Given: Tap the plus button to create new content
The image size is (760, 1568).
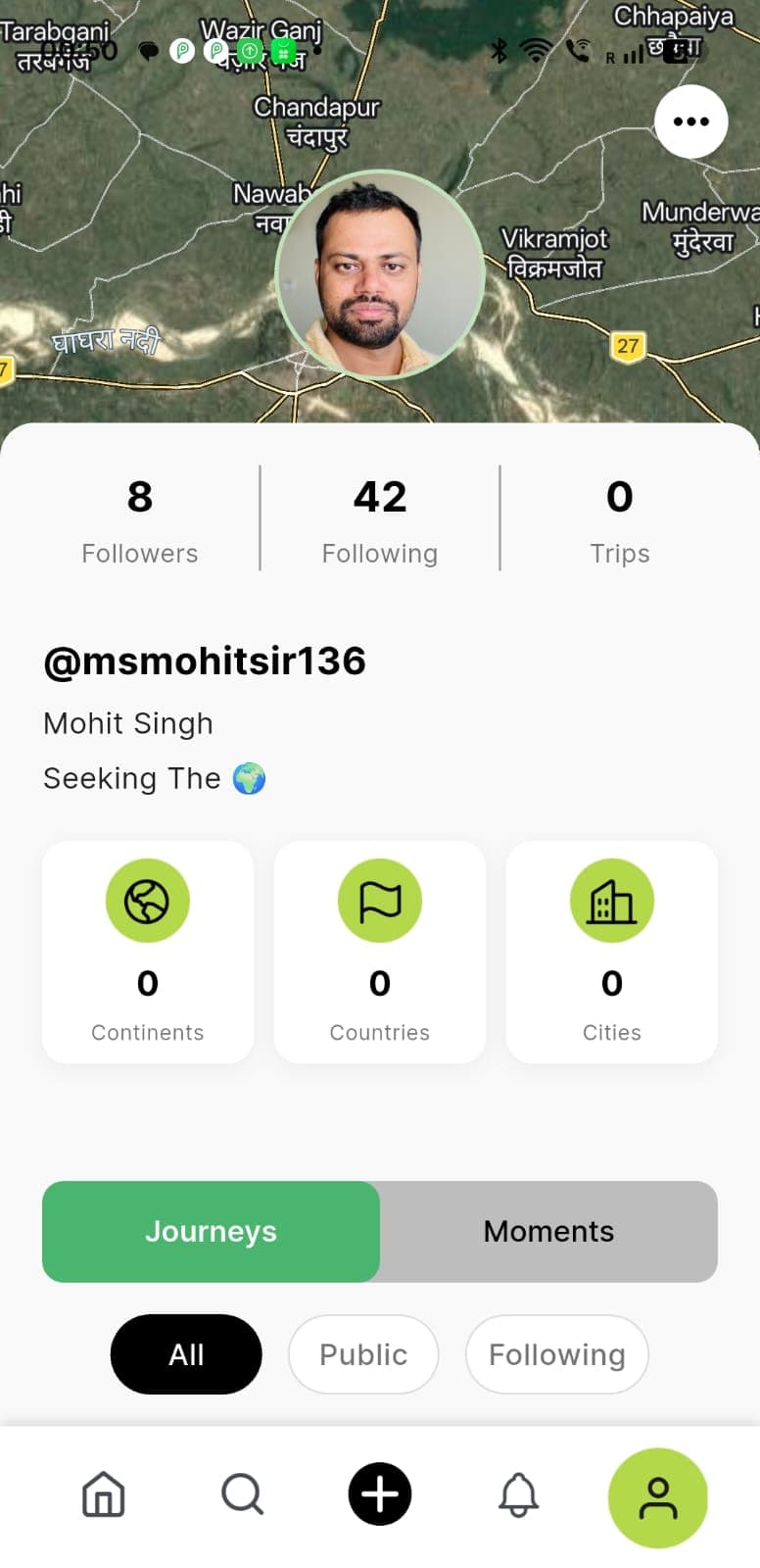Looking at the screenshot, I should 380,1494.
